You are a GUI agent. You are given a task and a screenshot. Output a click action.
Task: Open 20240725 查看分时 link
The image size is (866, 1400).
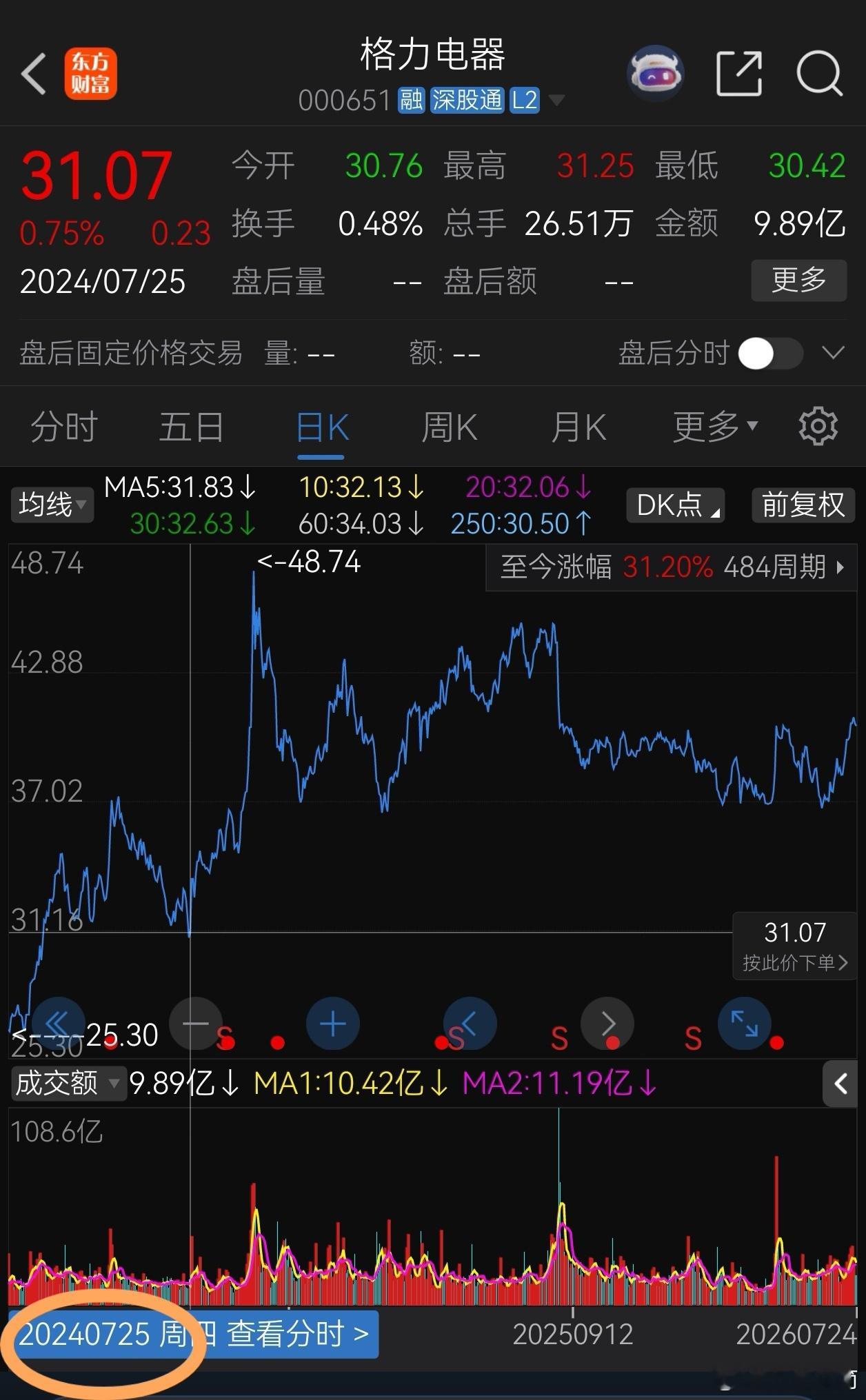point(194,1335)
